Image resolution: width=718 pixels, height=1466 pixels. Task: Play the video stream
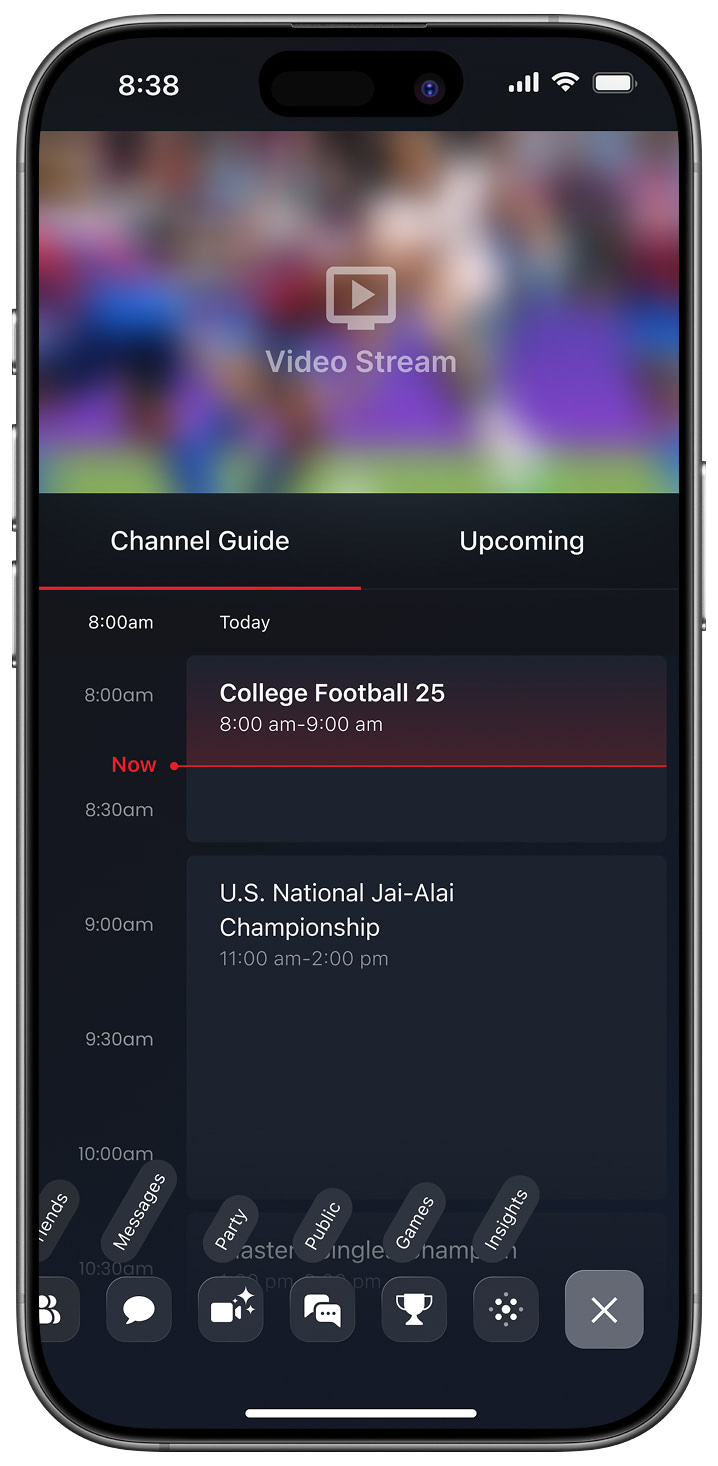pyautogui.click(x=361, y=298)
